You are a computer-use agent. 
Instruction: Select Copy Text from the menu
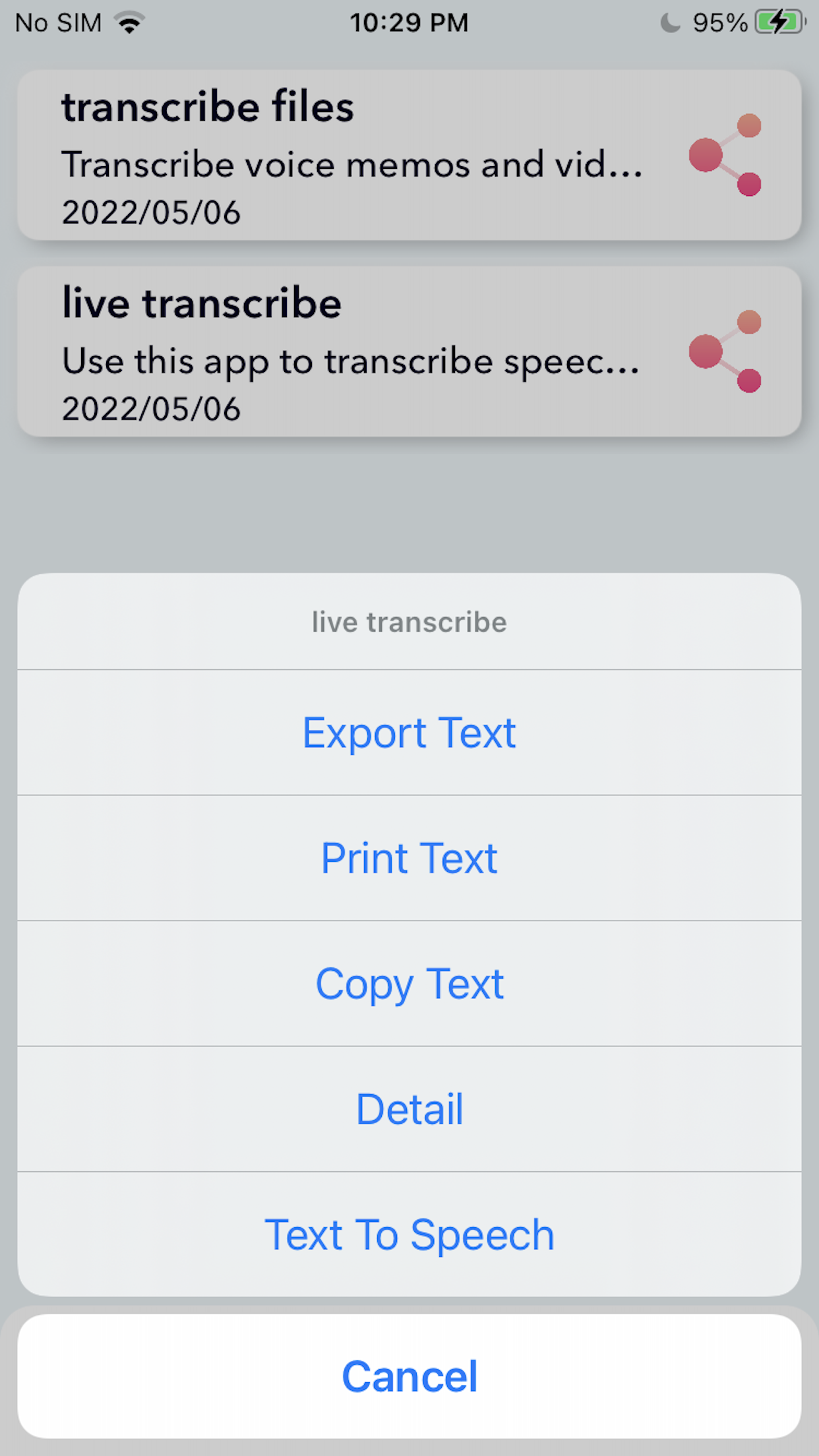click(x=409, y=983)
